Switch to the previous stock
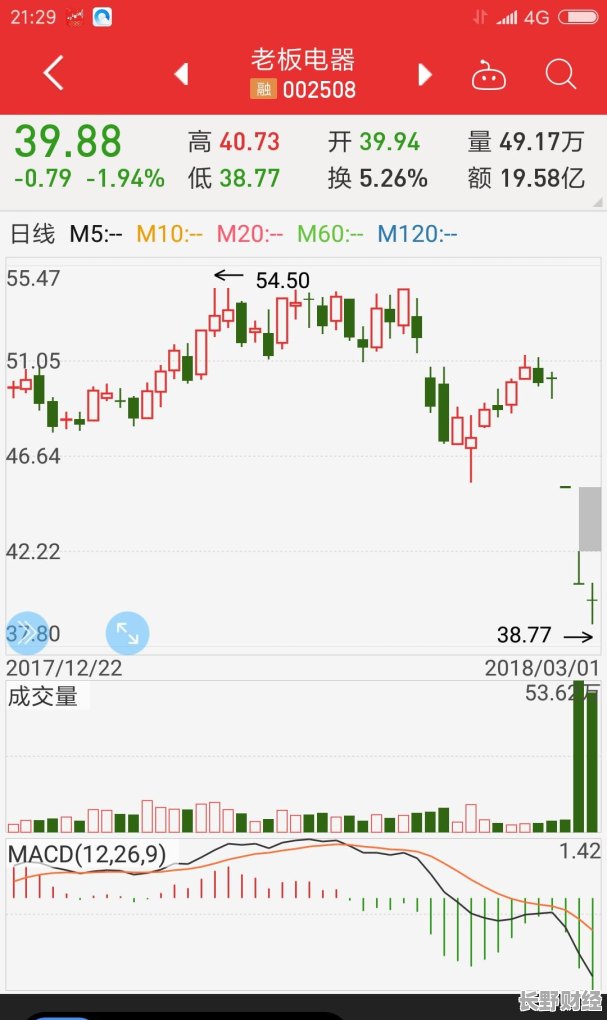 point(182,74)
